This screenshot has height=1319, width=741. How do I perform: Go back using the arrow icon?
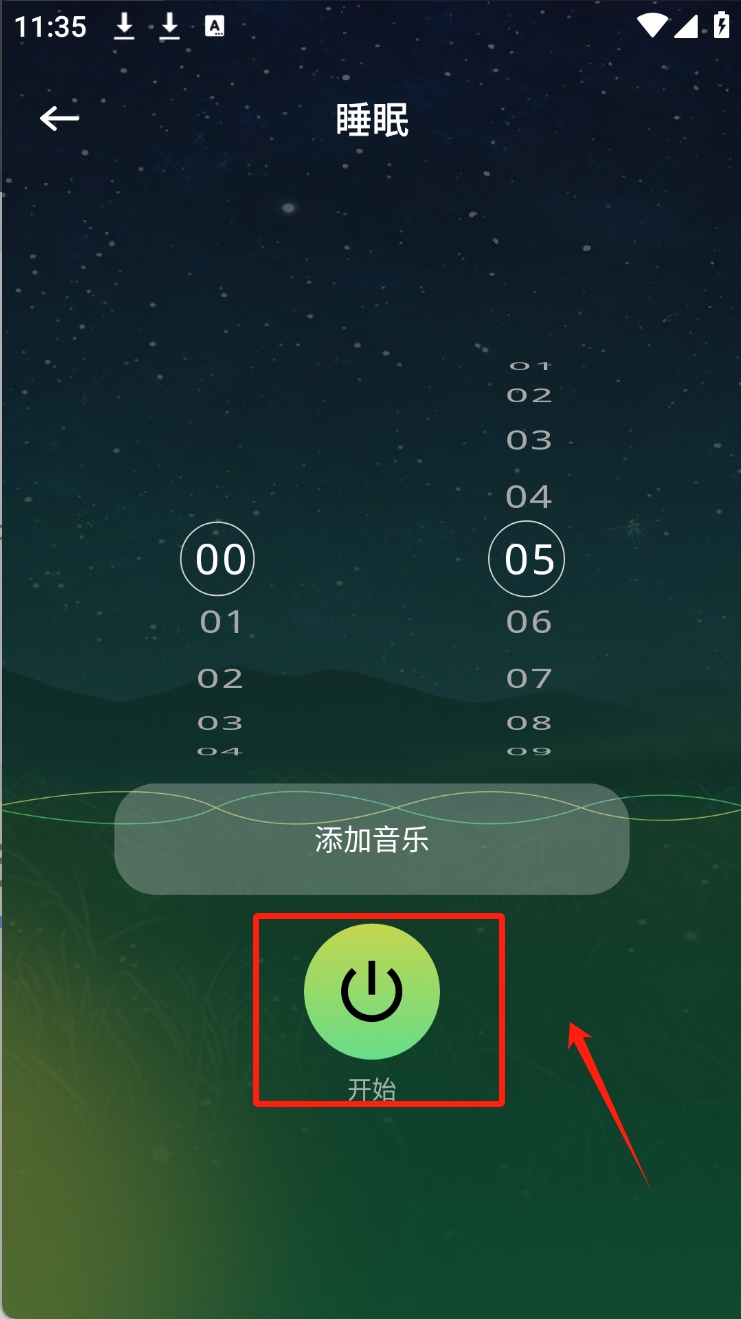(59, 119)
